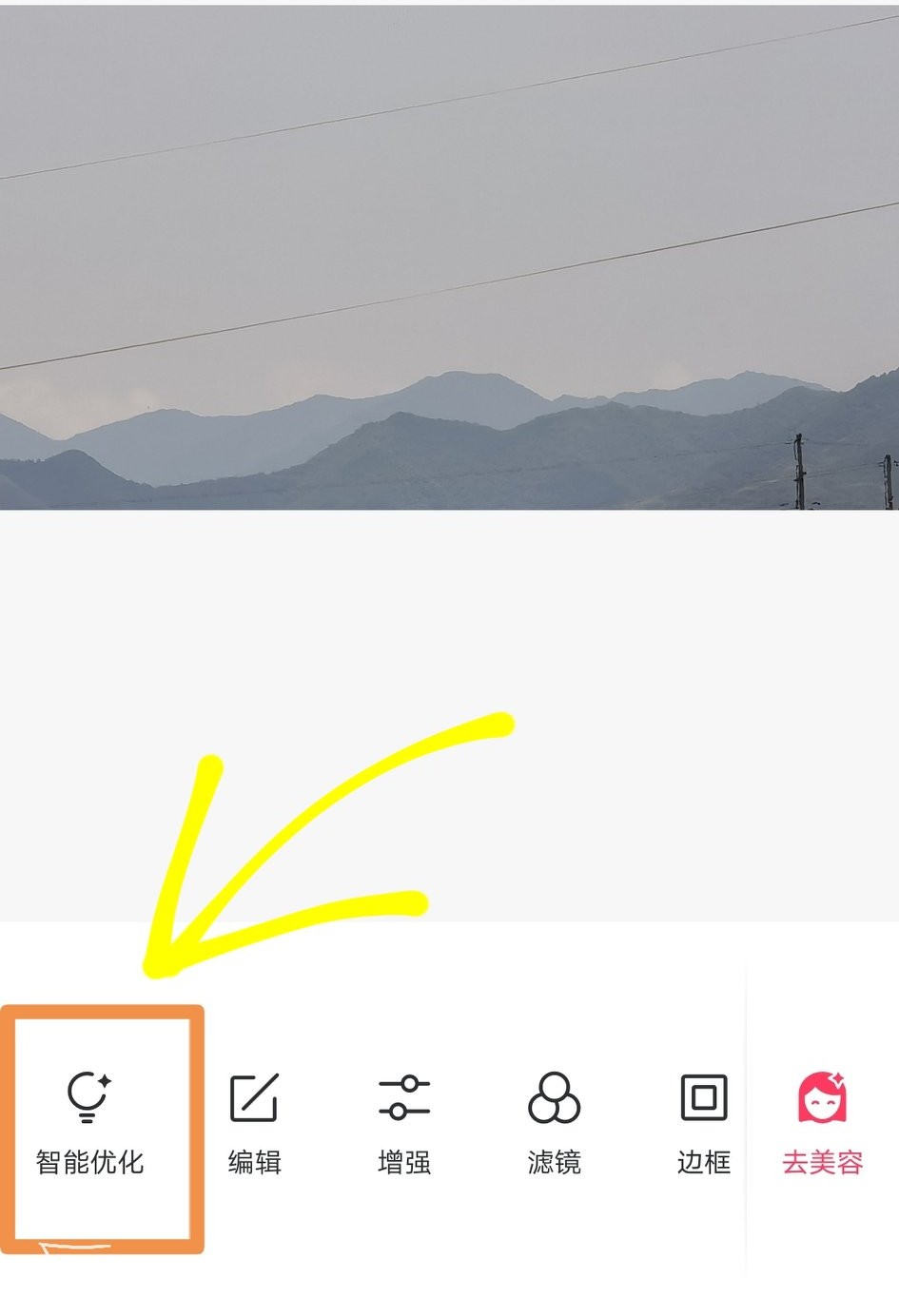Open the 编辑 edit tool
This screenshot has width=899, height=1316.
[254, 1122]
